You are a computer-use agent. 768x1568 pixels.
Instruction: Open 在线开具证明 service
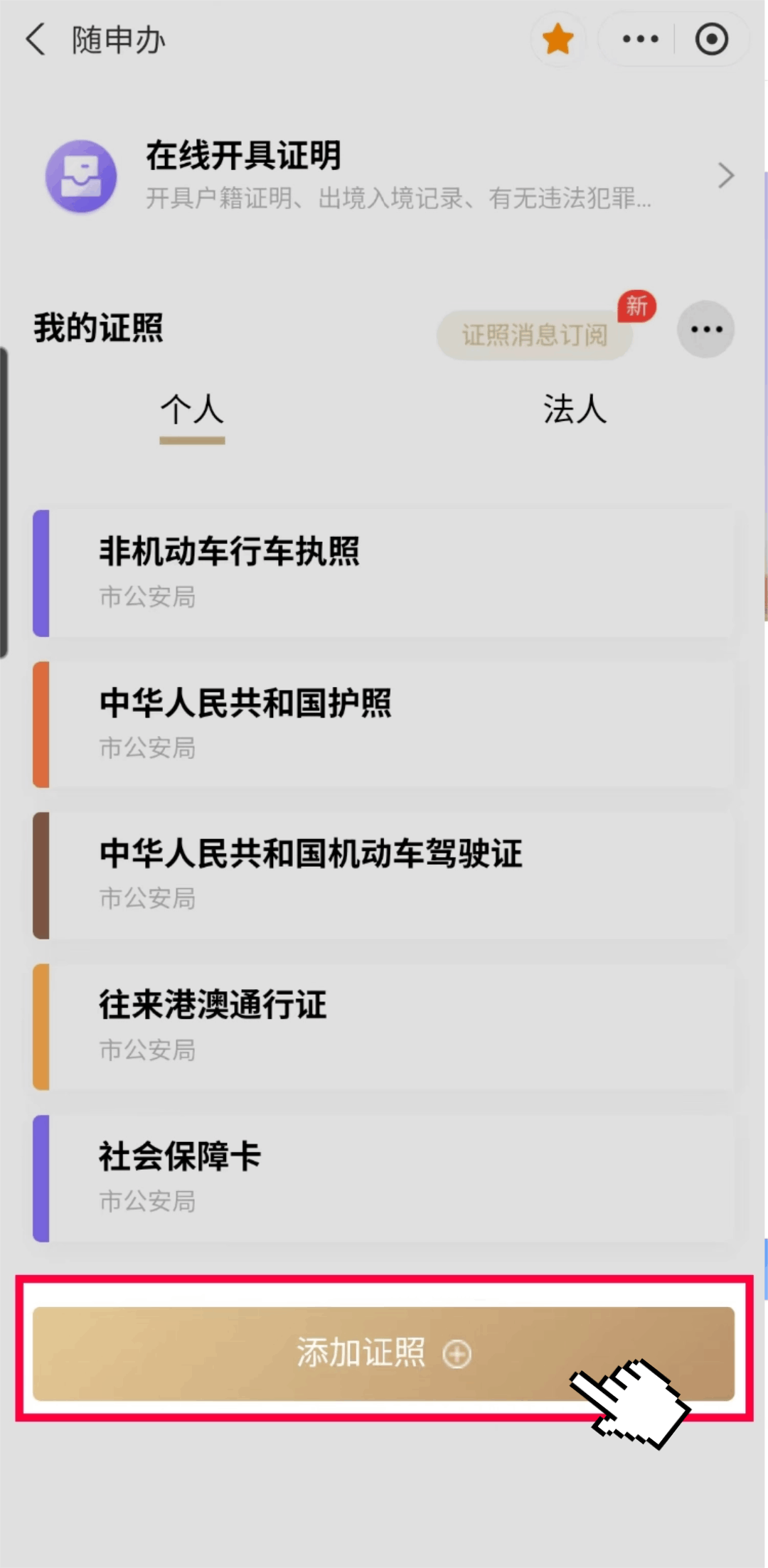[384, 176]
